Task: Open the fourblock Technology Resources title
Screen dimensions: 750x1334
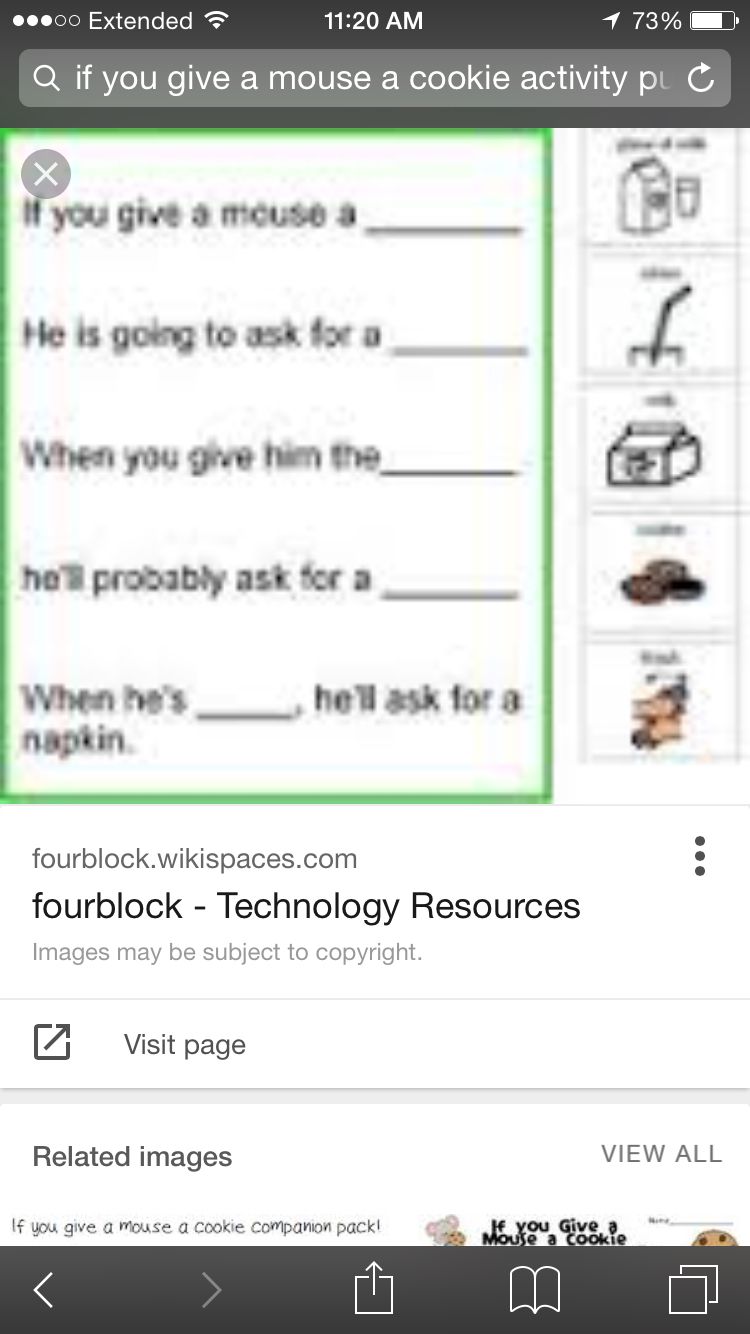Action: 306,906
